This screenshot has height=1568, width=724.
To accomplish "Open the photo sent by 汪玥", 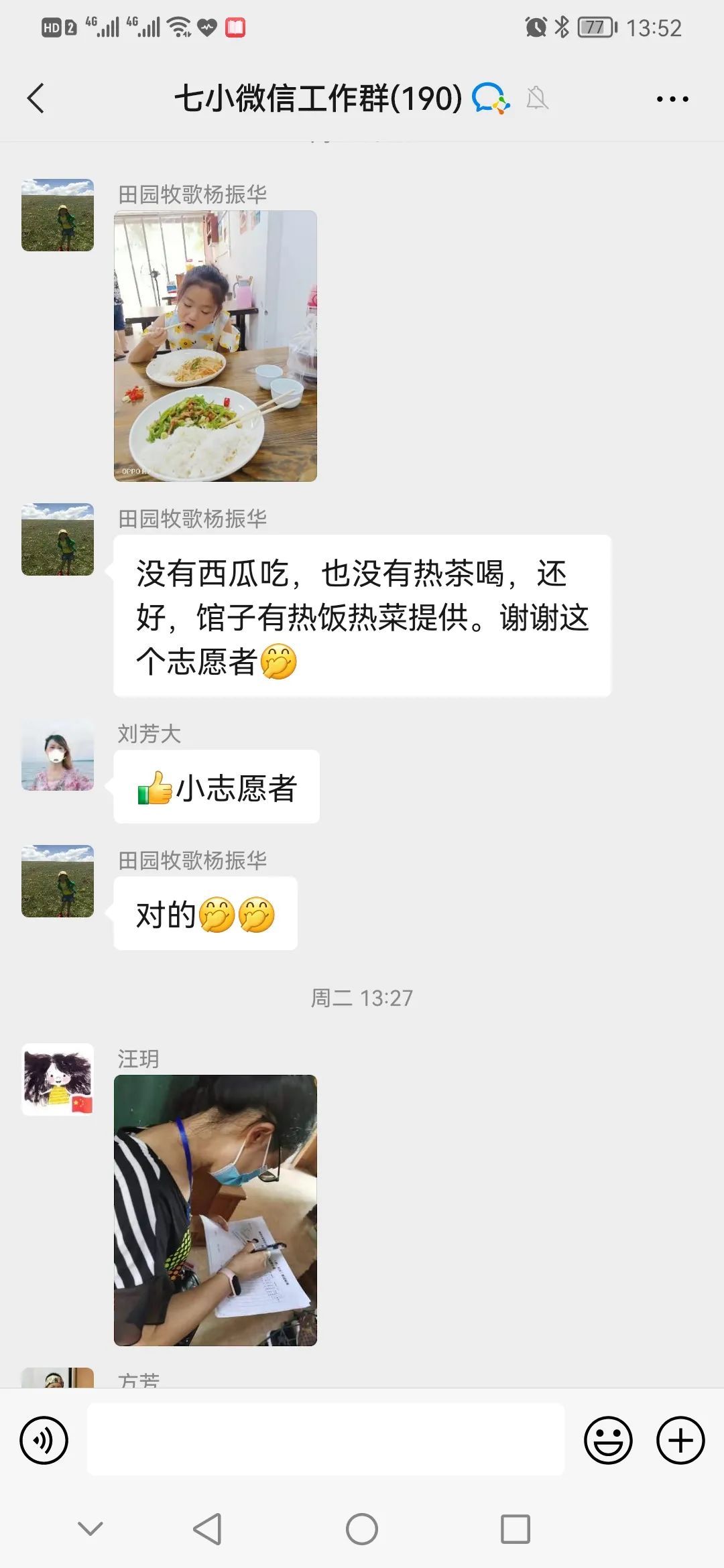I will click(x=215, y=1210).
